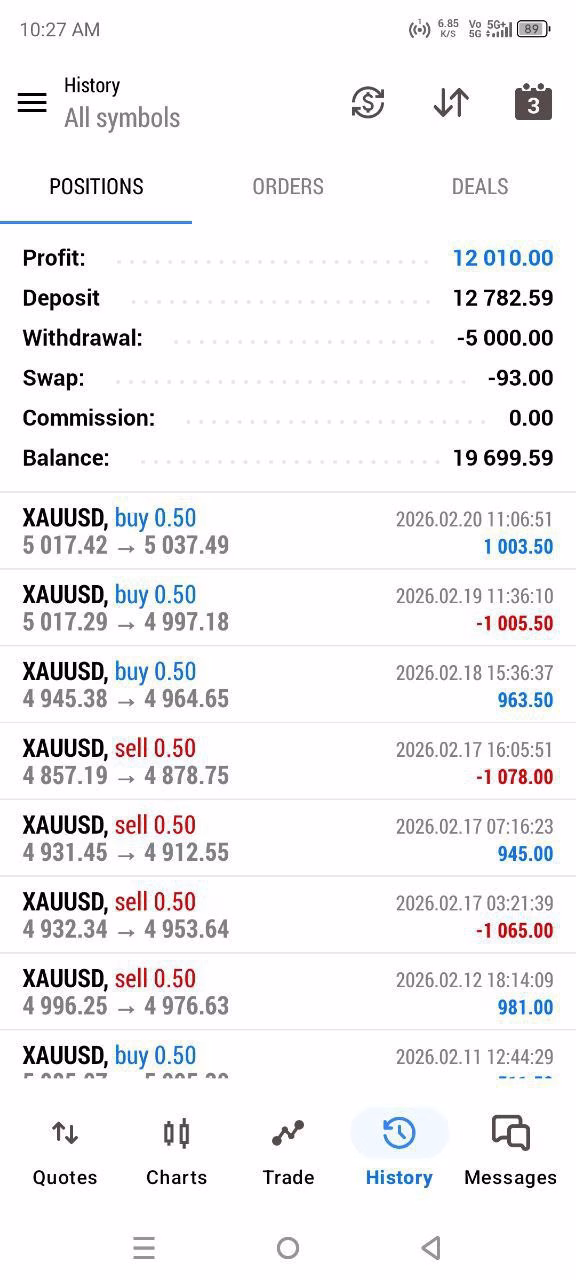Screen dimensions: 576x1280
Task: Tap the currency symbol filter icon
Action: point(368,102)
